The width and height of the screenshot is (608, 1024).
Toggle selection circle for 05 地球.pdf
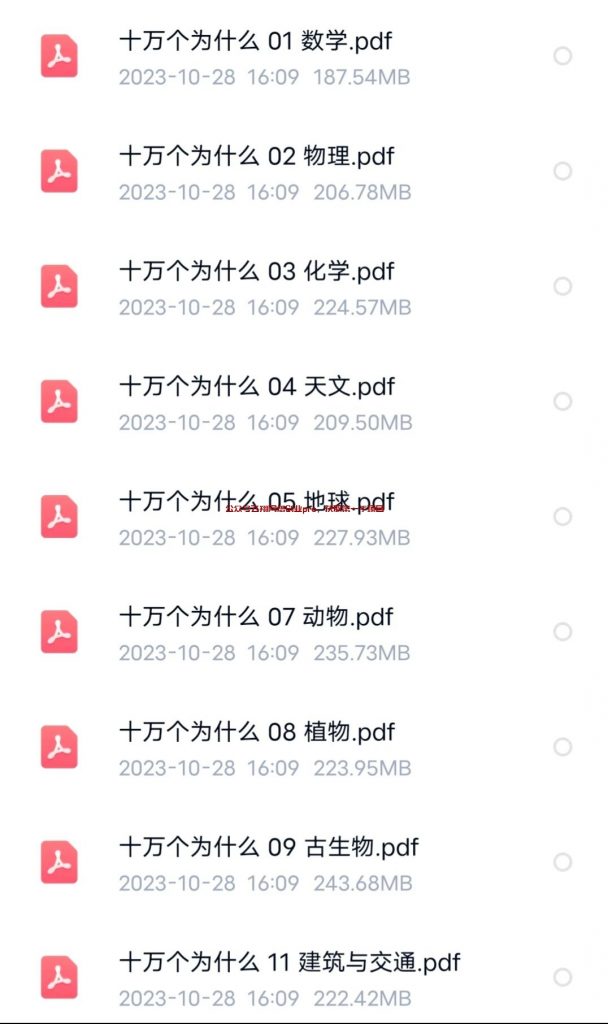click(x=563, y=516)
